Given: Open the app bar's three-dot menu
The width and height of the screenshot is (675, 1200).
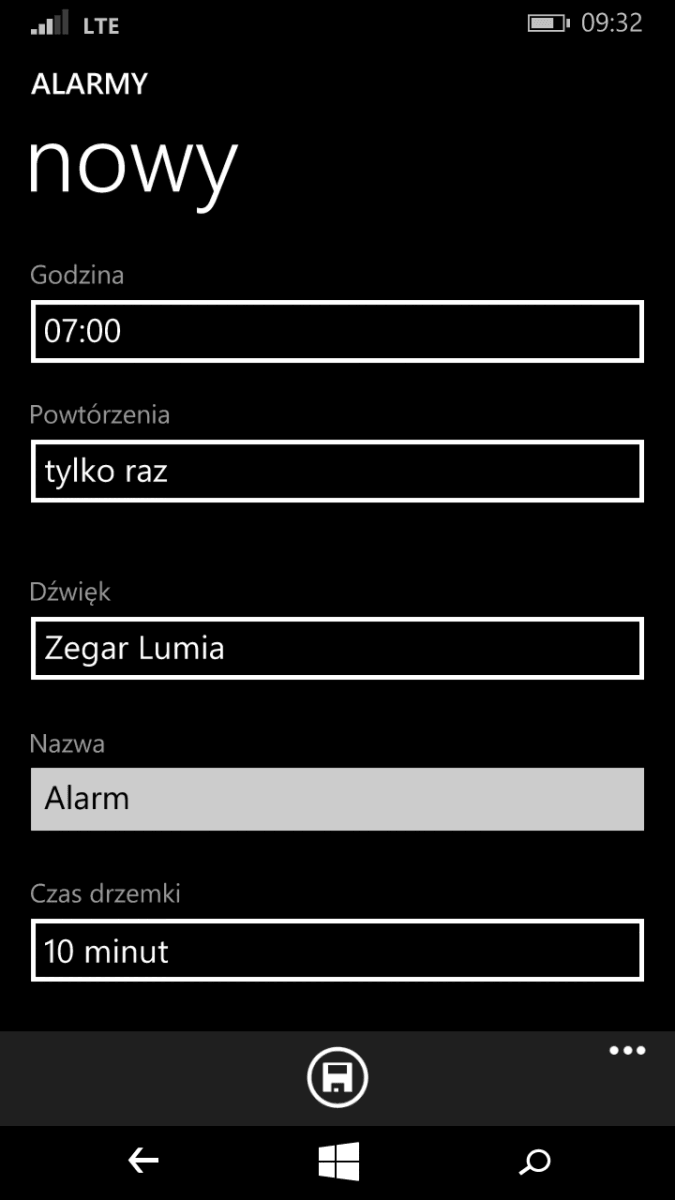Looking at the screenshot, I should 627,1050.
